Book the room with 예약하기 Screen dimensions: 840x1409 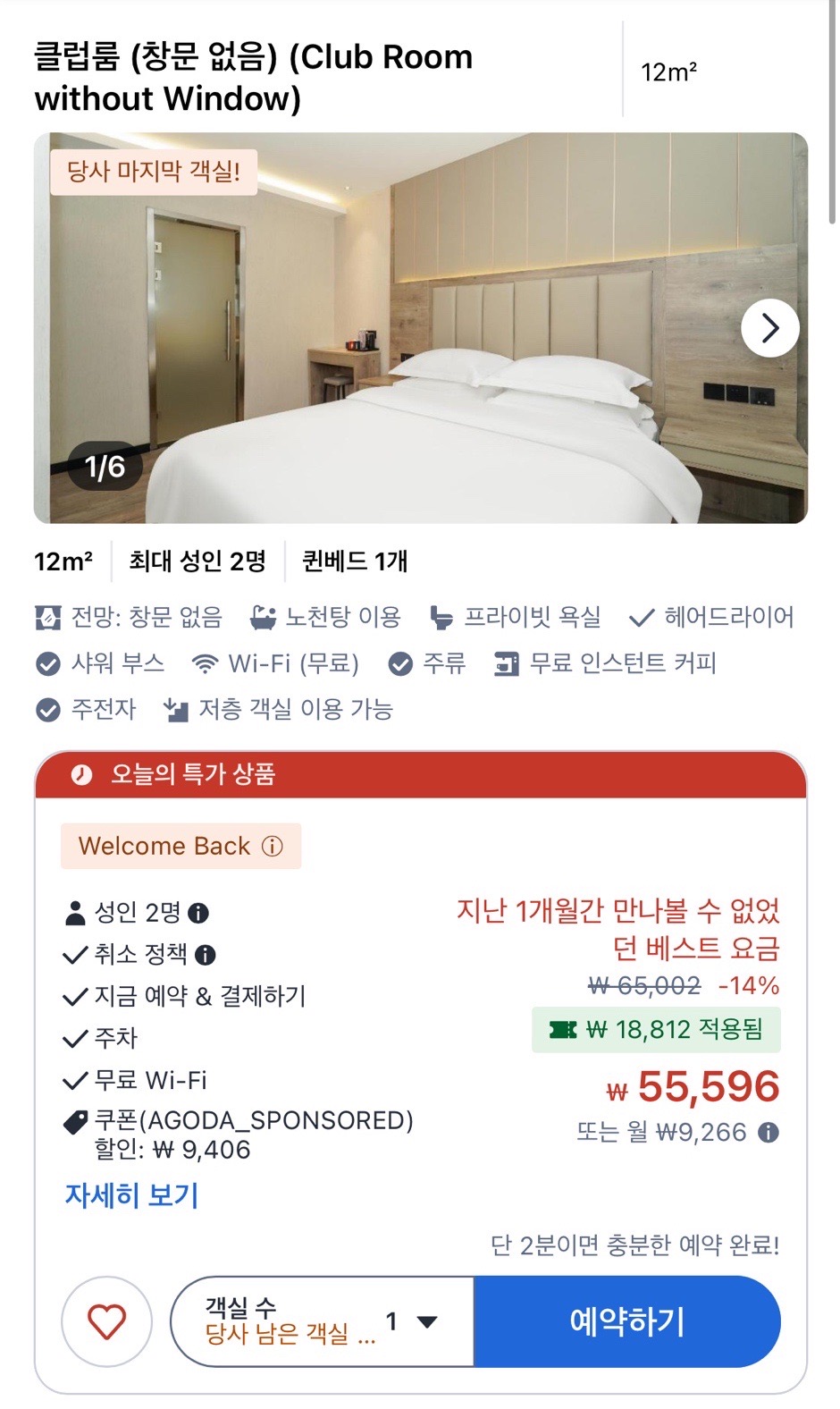(x=627, y=1321)
